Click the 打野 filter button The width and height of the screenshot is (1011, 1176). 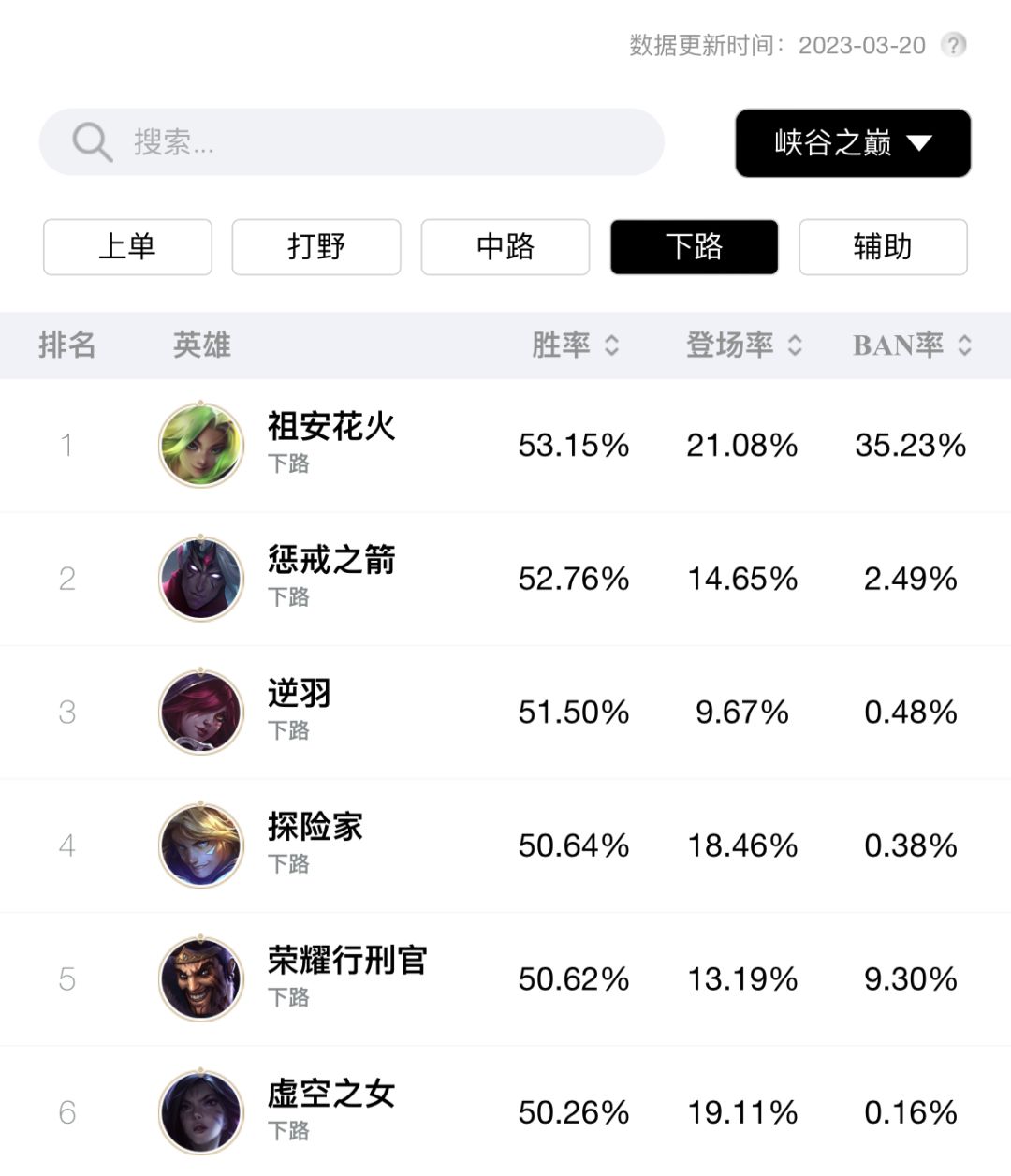tap(315, 247)
